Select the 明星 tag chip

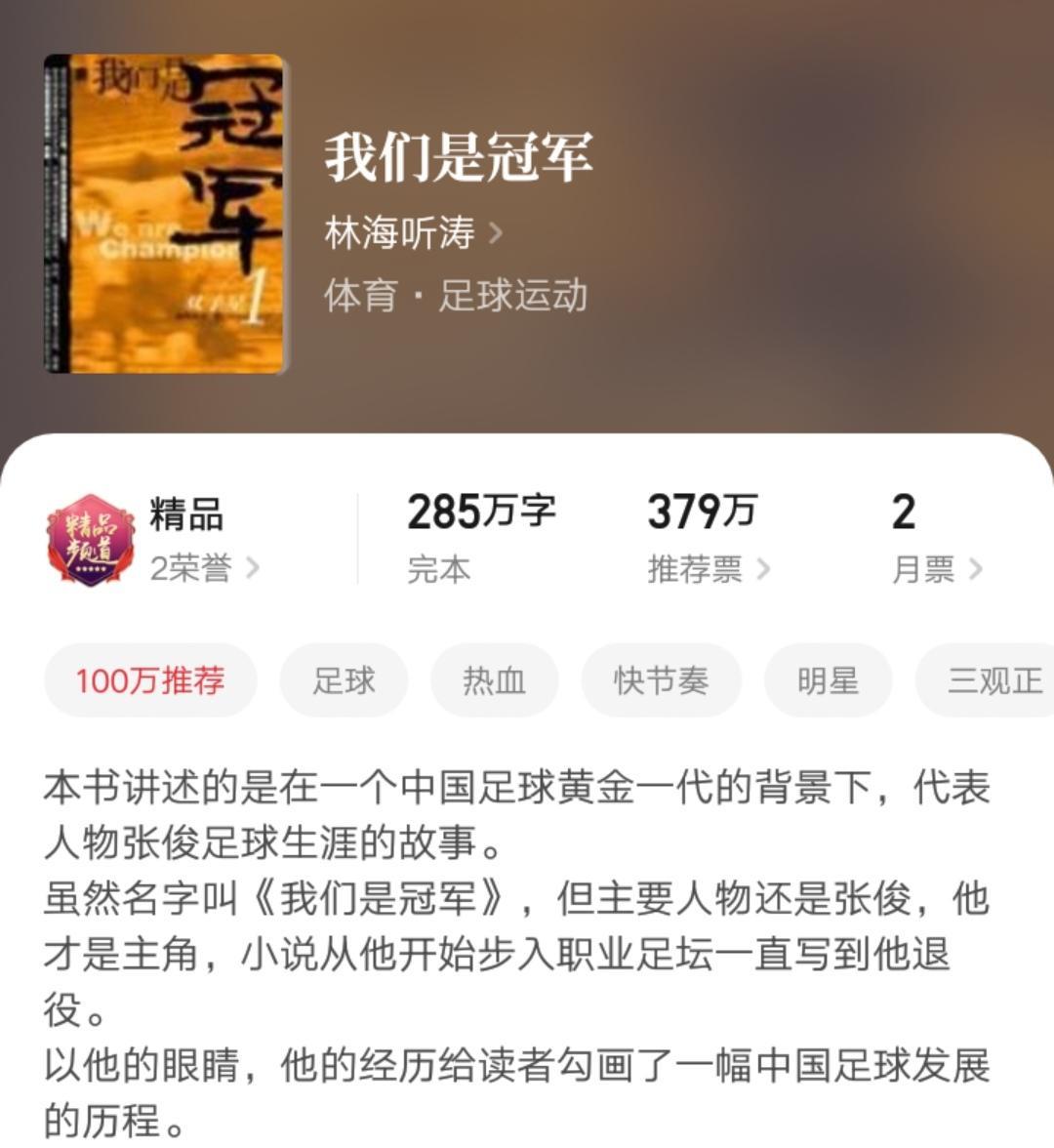tap(828, 680)
